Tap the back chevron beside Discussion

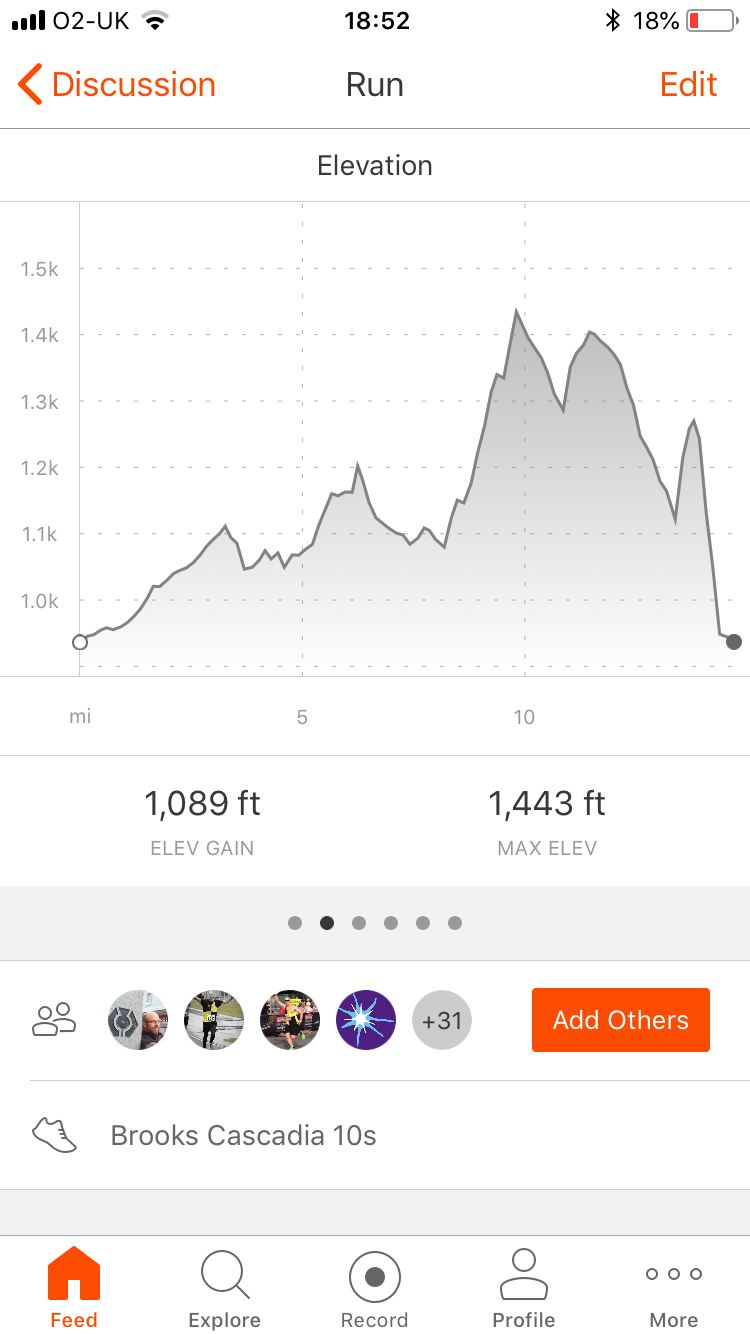click(28, 84)
